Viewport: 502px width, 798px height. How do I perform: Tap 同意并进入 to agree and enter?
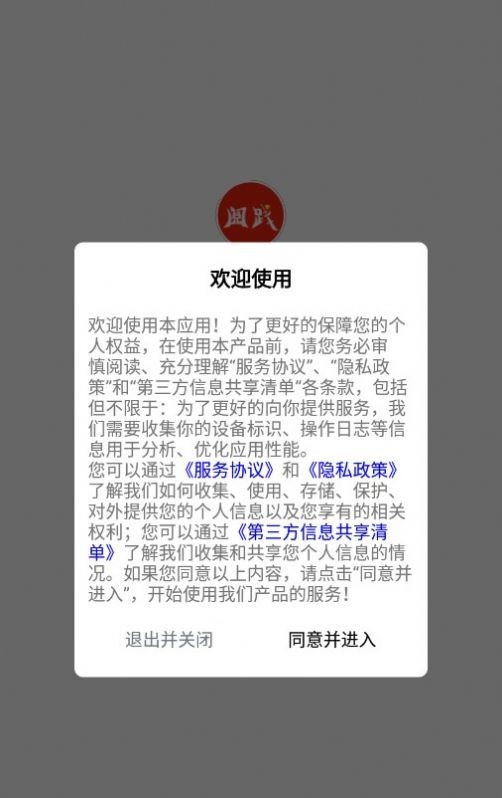[332, 640]
